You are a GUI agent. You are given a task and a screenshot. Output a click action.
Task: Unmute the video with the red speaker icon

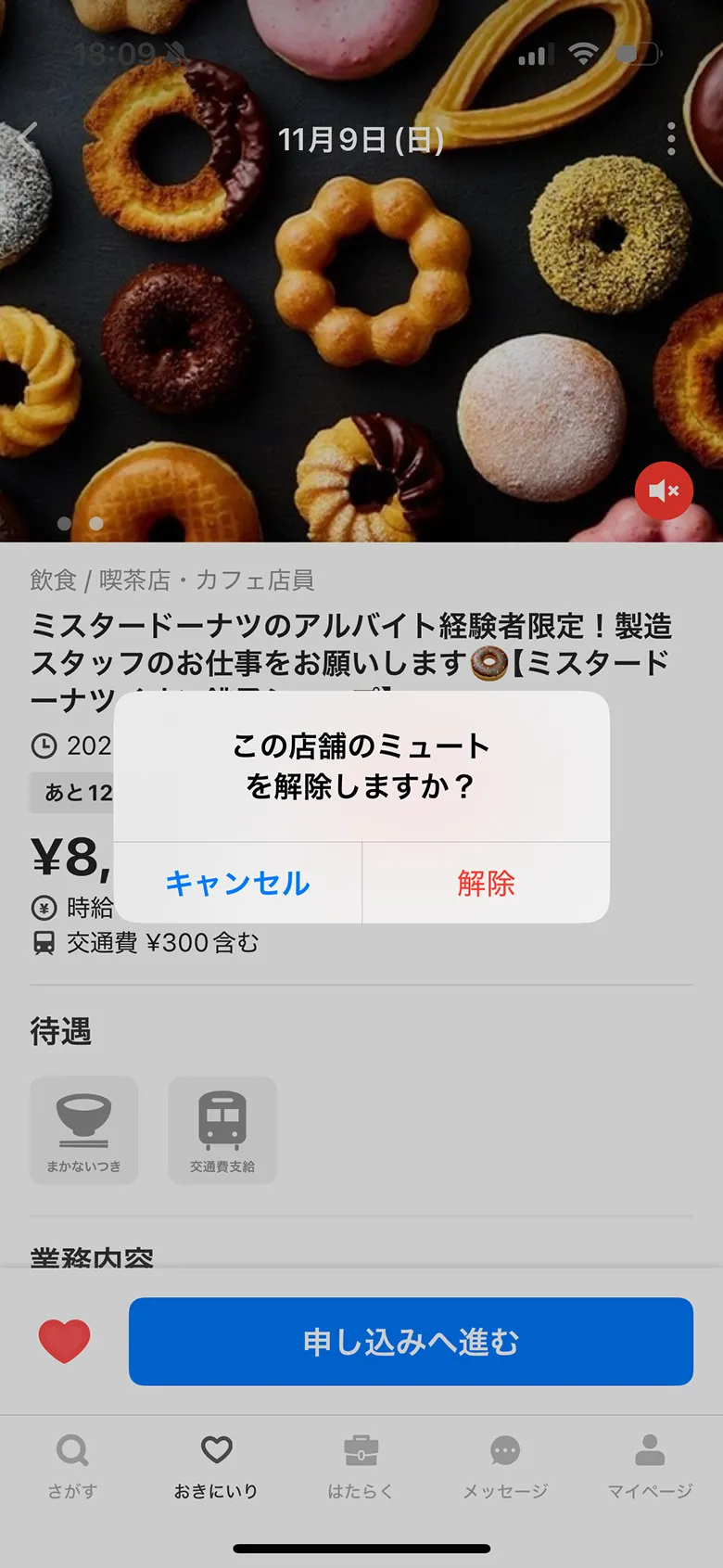(664, 491)
